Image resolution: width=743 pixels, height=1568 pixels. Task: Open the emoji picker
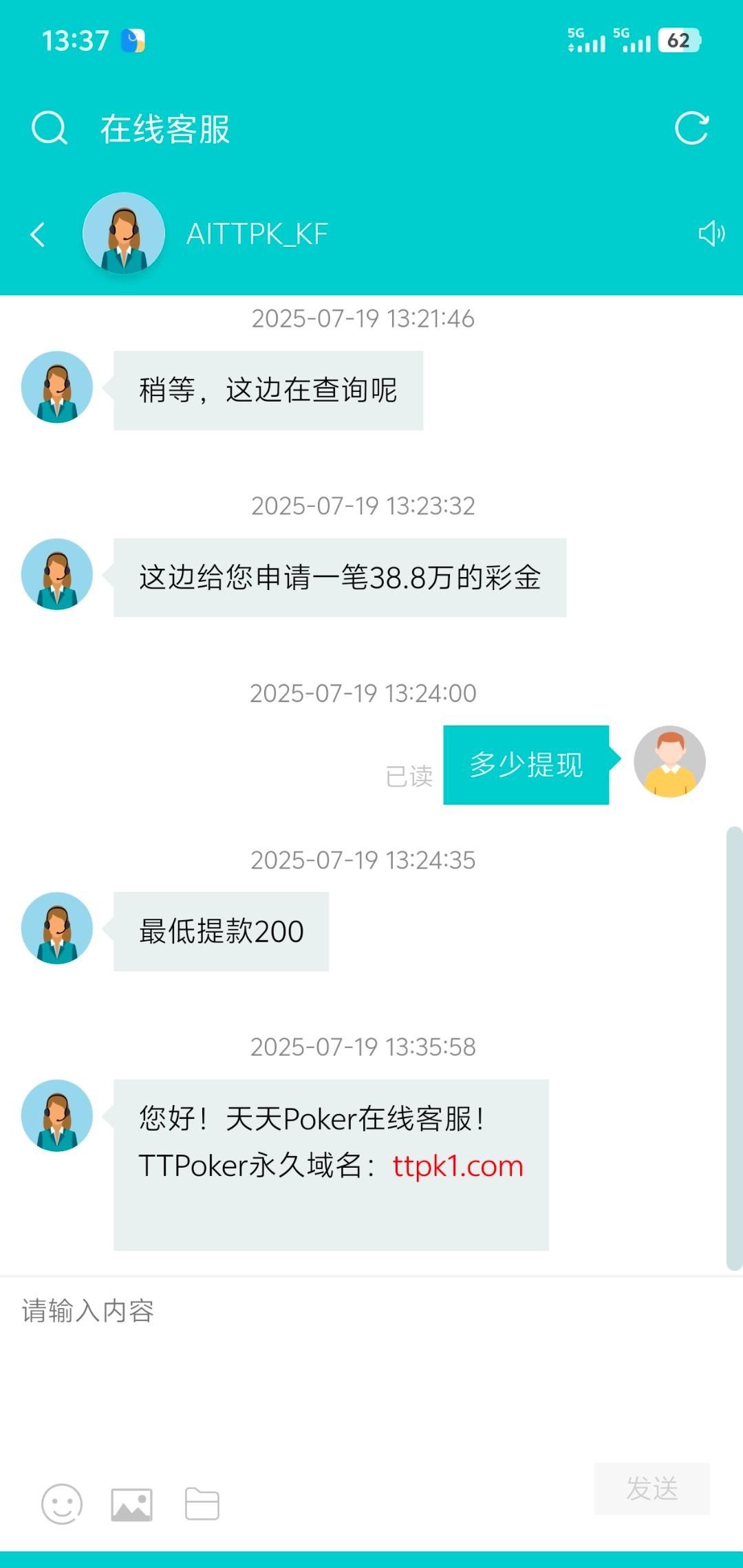(62, 1503)
